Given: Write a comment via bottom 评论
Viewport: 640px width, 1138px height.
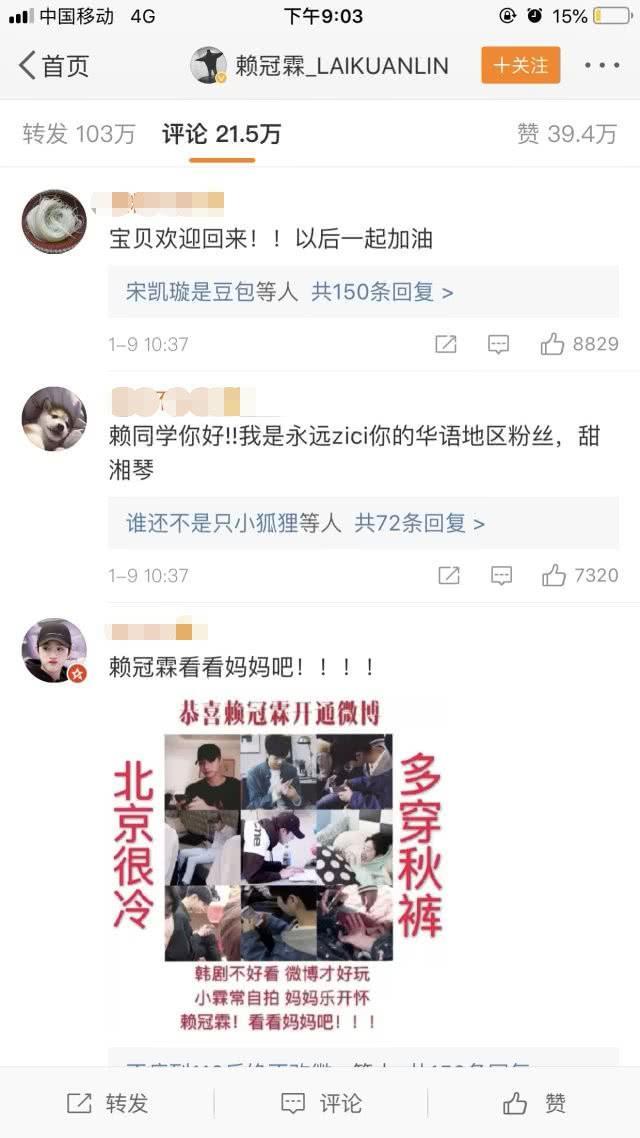Looking at the screenshot, I should coord(321,1103).
